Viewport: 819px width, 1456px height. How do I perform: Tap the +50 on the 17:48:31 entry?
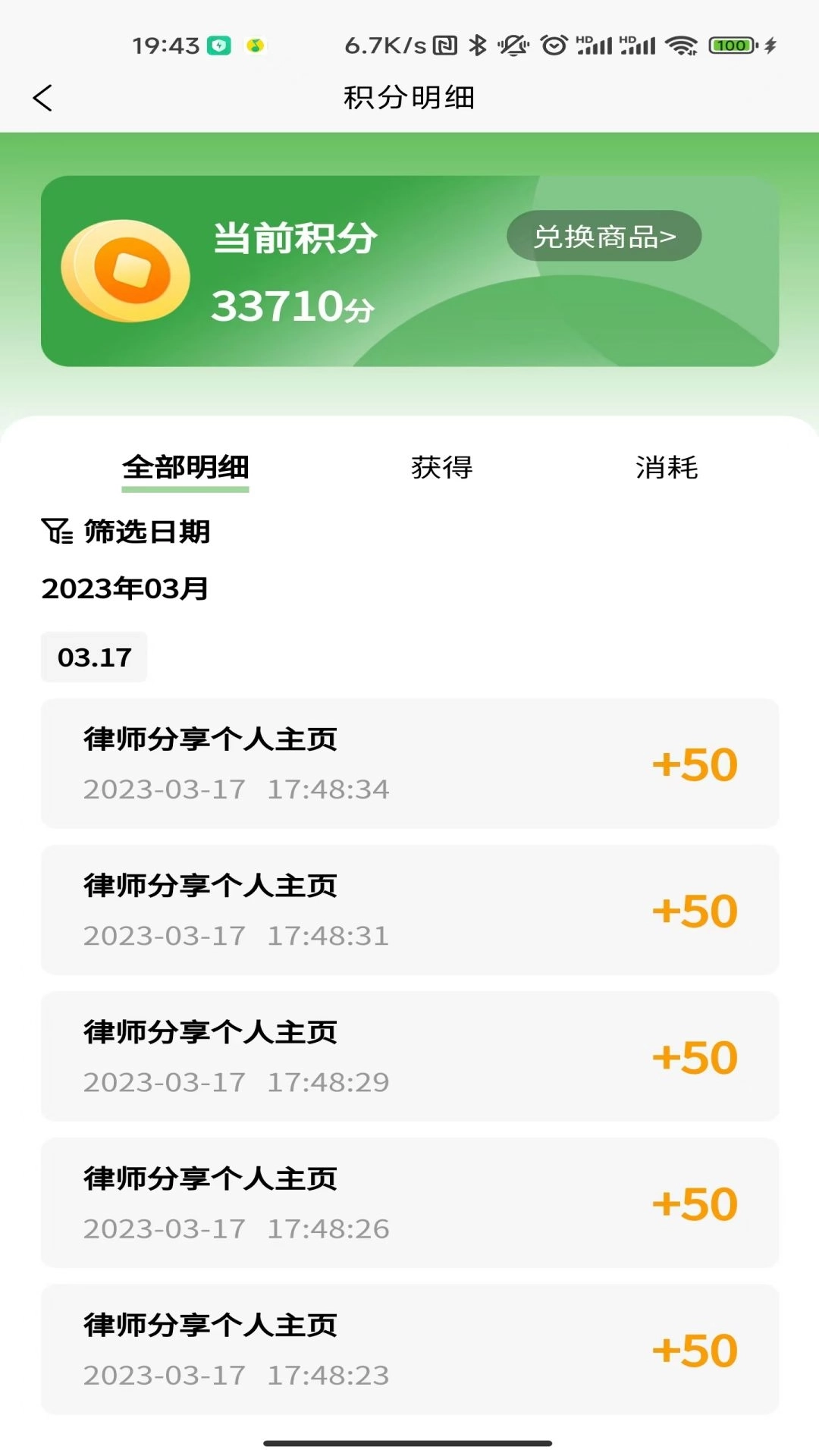(694, 909)
